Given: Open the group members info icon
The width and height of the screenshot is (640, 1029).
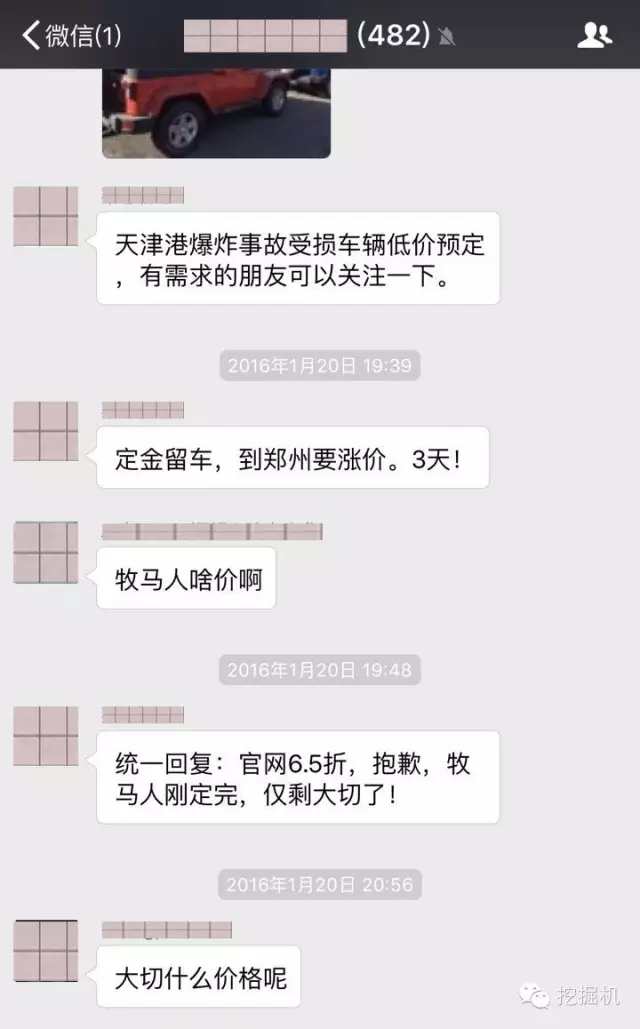Looking at the screenshot, I should [594, 36].
